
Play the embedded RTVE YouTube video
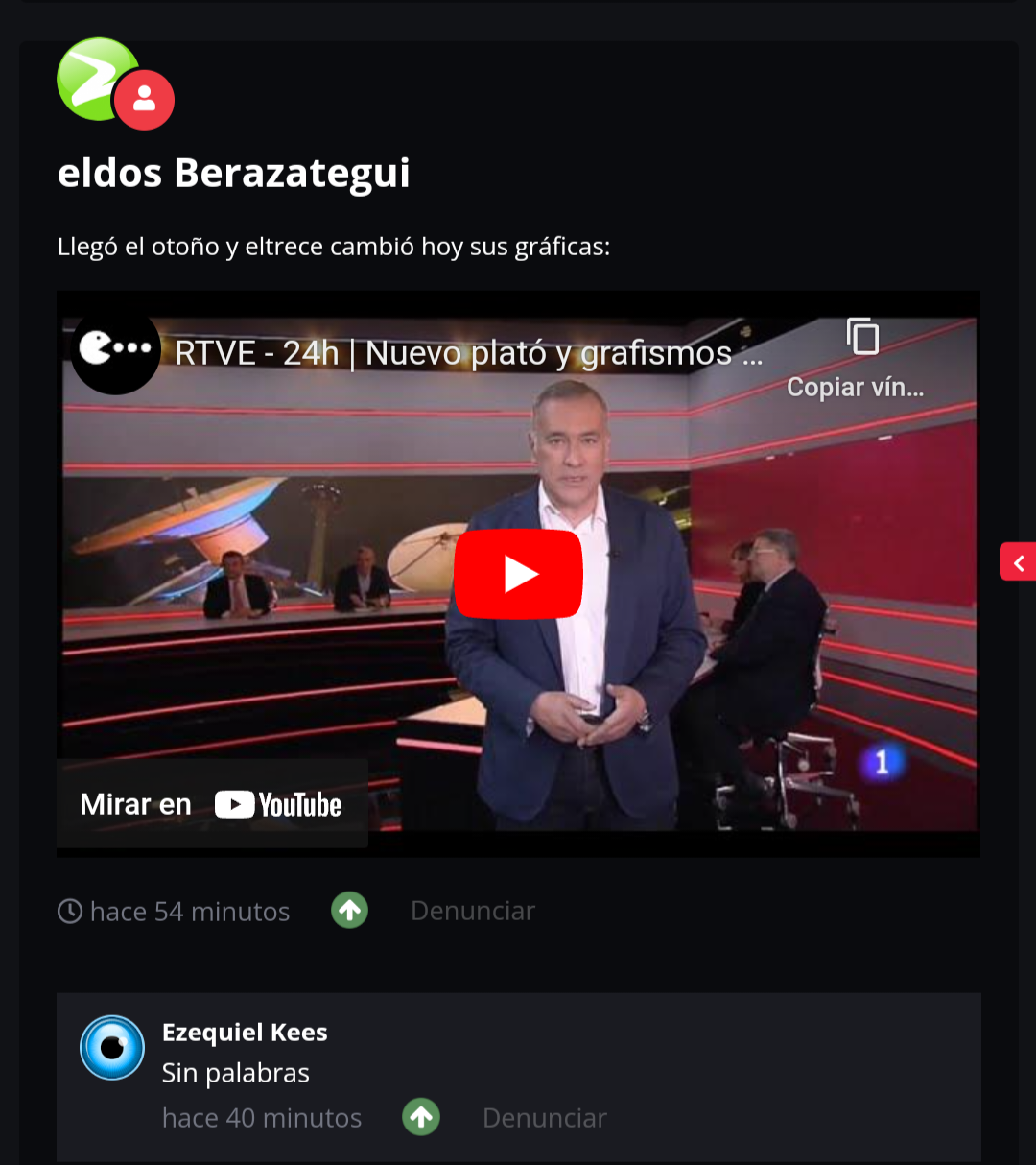coord(518,574)
